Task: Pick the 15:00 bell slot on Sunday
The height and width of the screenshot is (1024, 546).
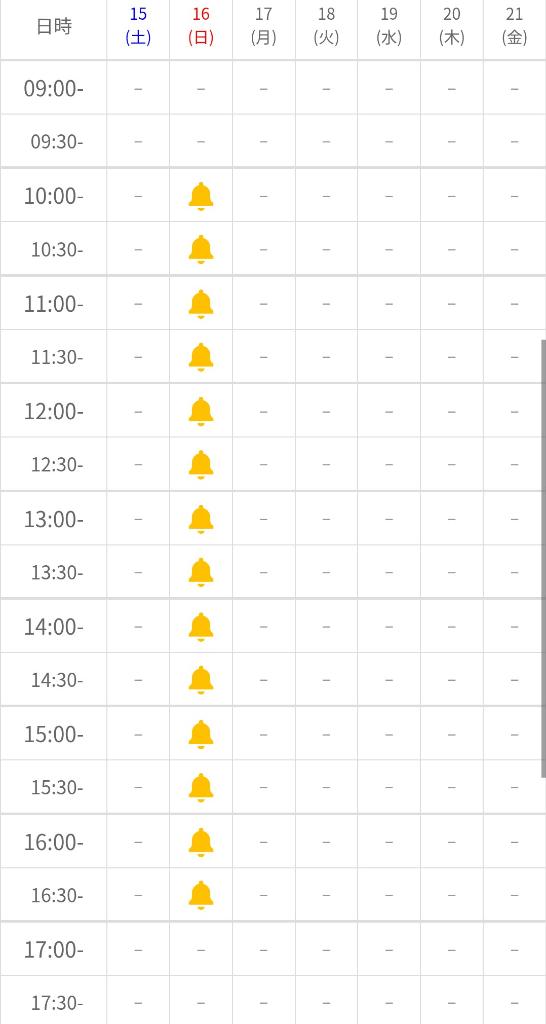Action: click(201, 735)
